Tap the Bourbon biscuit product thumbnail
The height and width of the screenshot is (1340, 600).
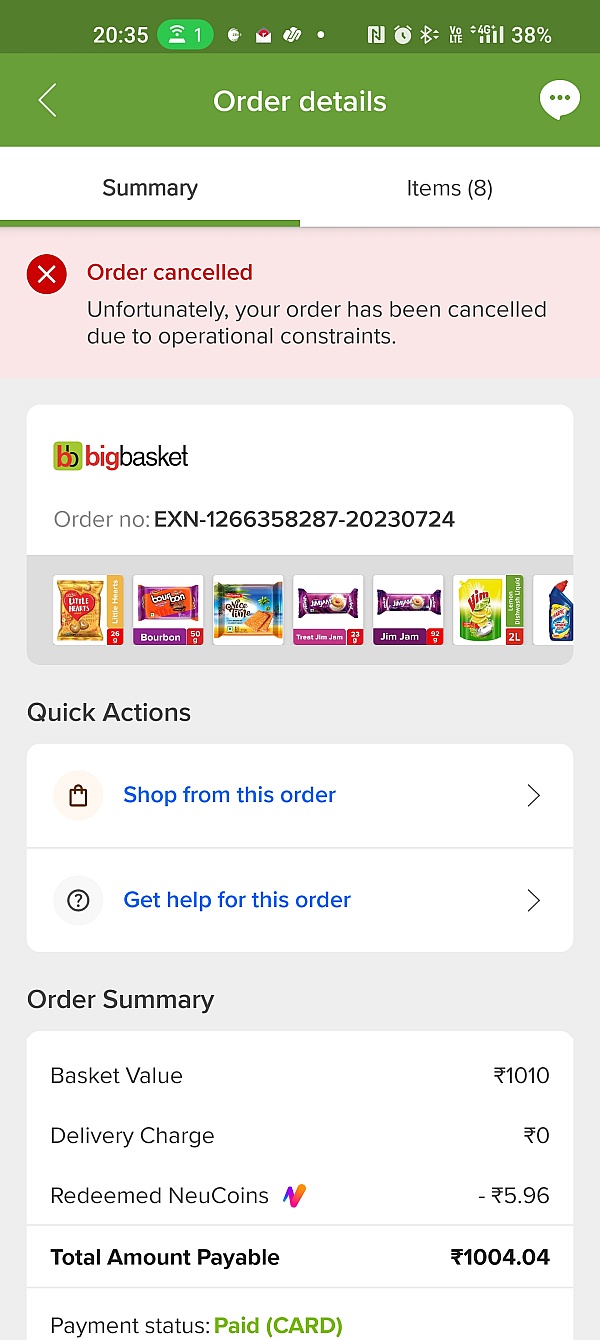[x=168, y=610]
